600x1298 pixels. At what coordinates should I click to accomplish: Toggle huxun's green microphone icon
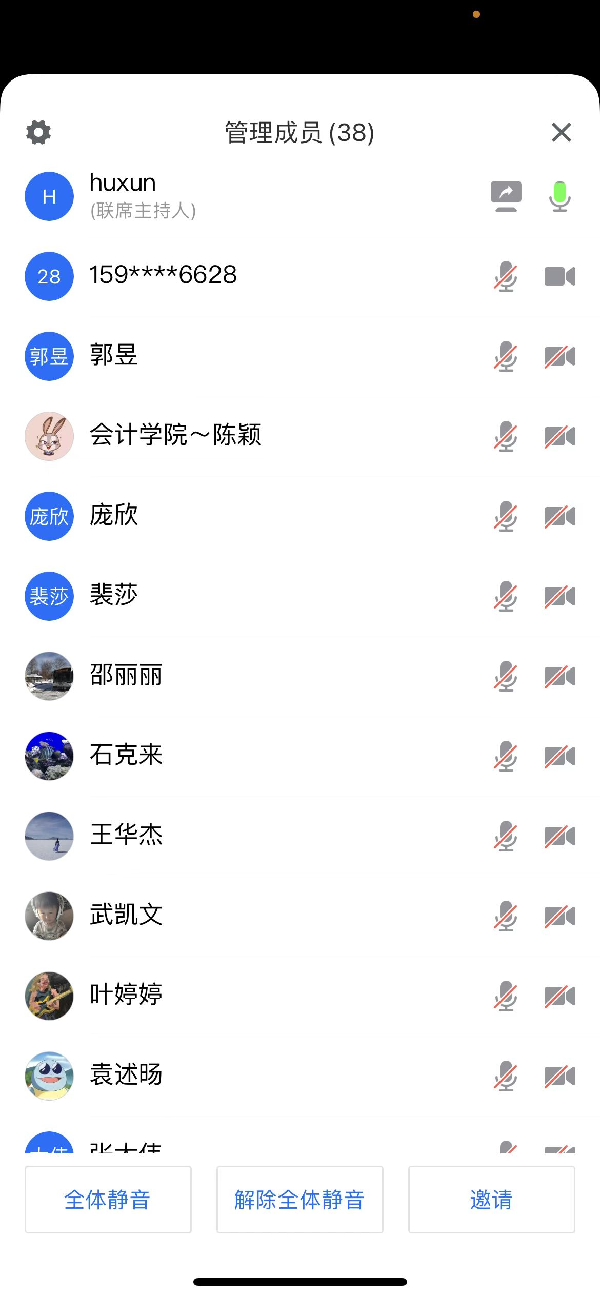point(560,196)
